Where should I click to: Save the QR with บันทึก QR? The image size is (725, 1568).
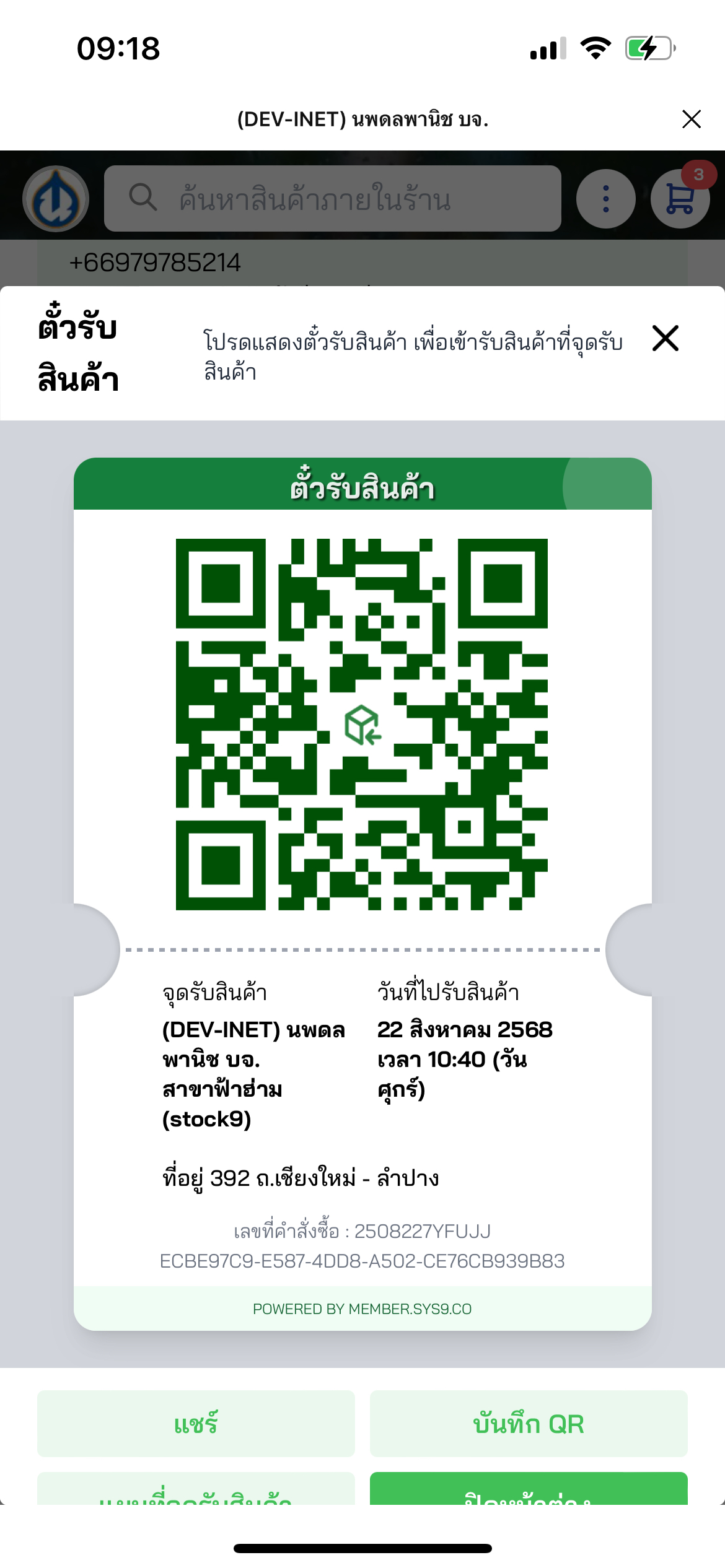coord(529,1423)
